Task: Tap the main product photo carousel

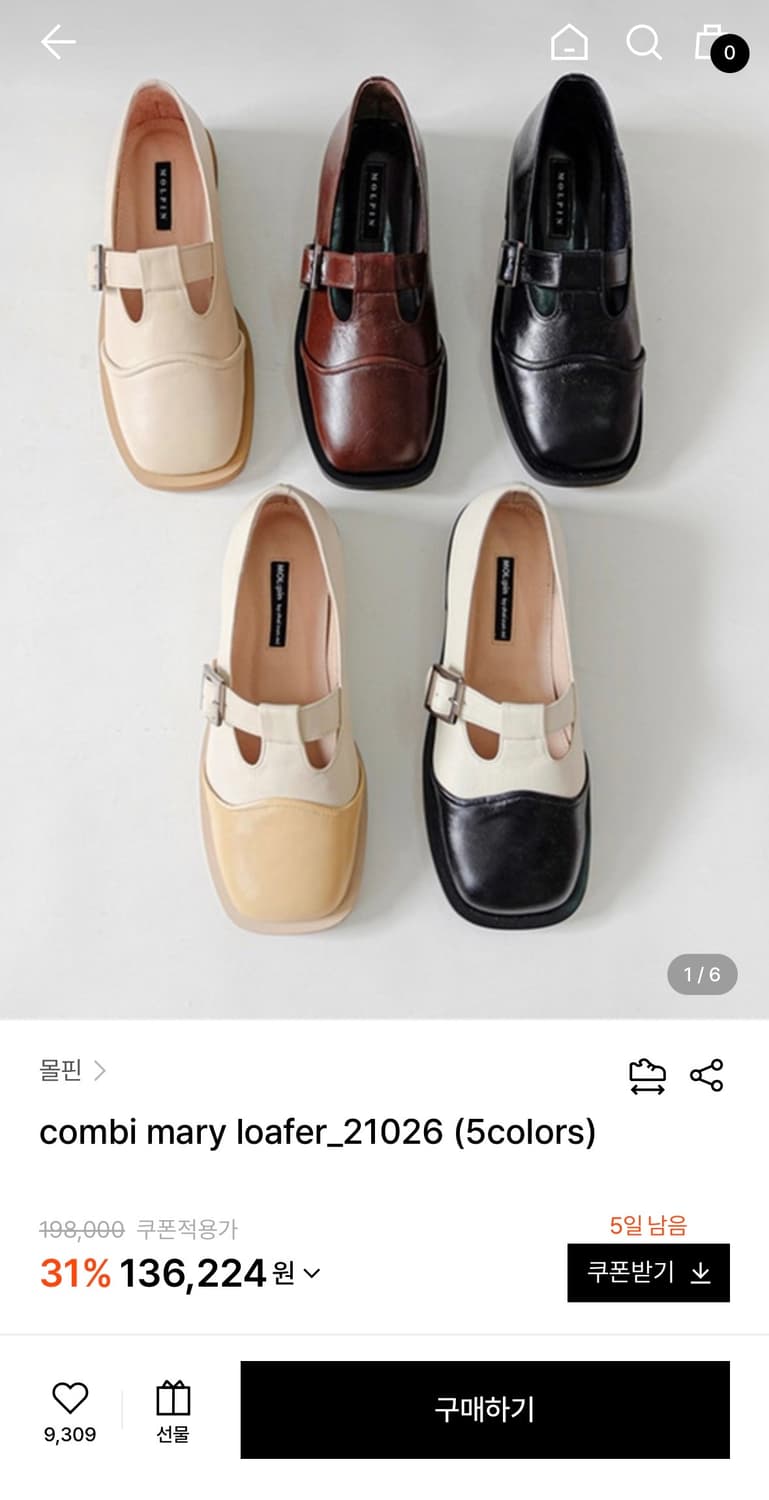Action: [384, 500]
